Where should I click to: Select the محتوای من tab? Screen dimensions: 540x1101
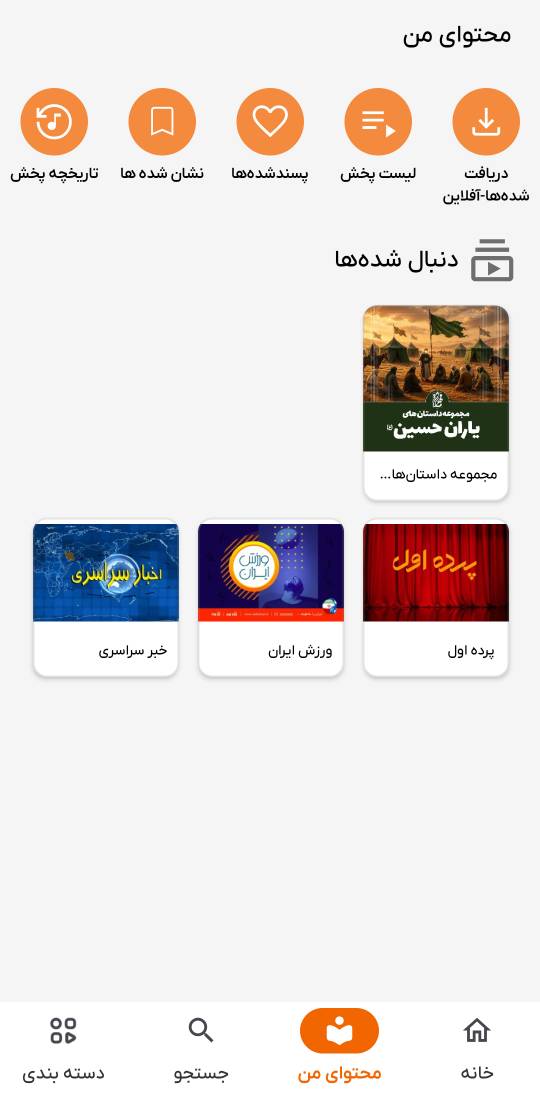coord(339,1048)
